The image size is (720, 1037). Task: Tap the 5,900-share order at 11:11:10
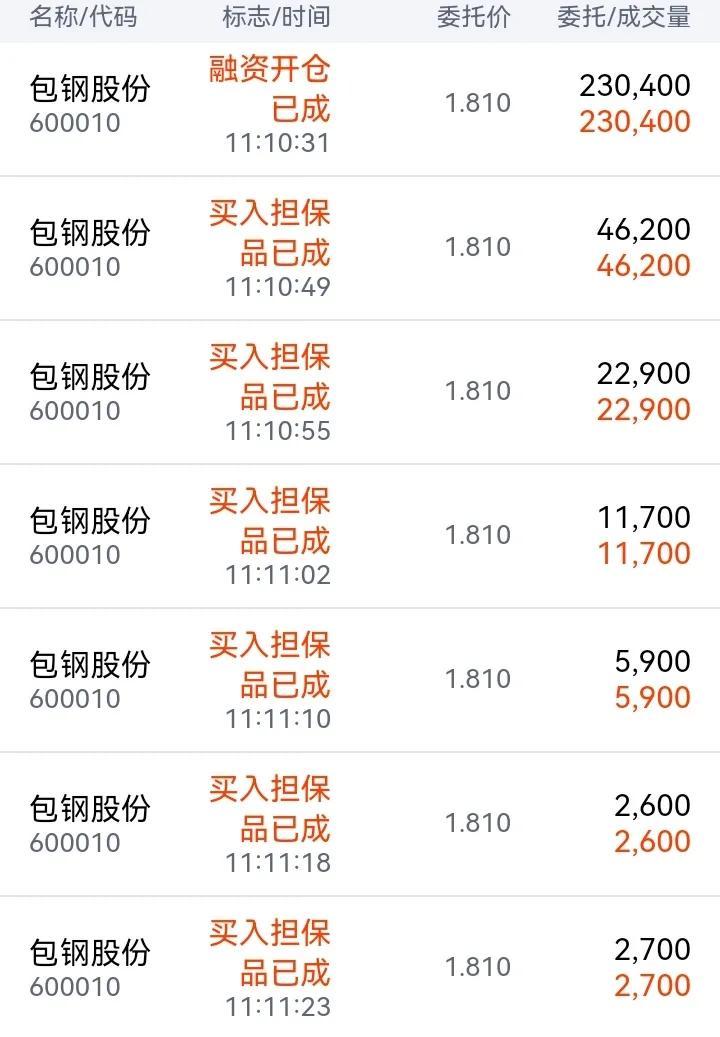coord(360,680)
